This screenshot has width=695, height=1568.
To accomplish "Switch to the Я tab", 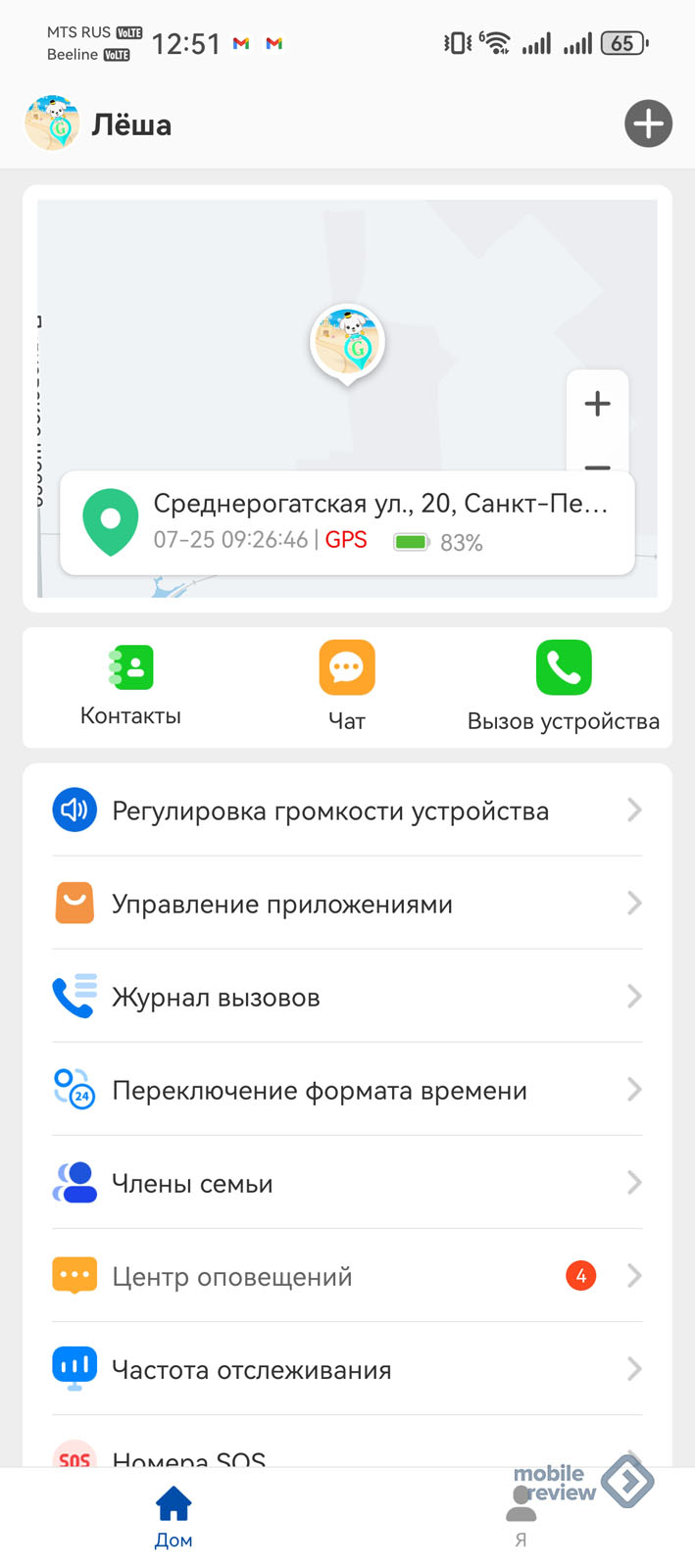I will (521, 1517).
